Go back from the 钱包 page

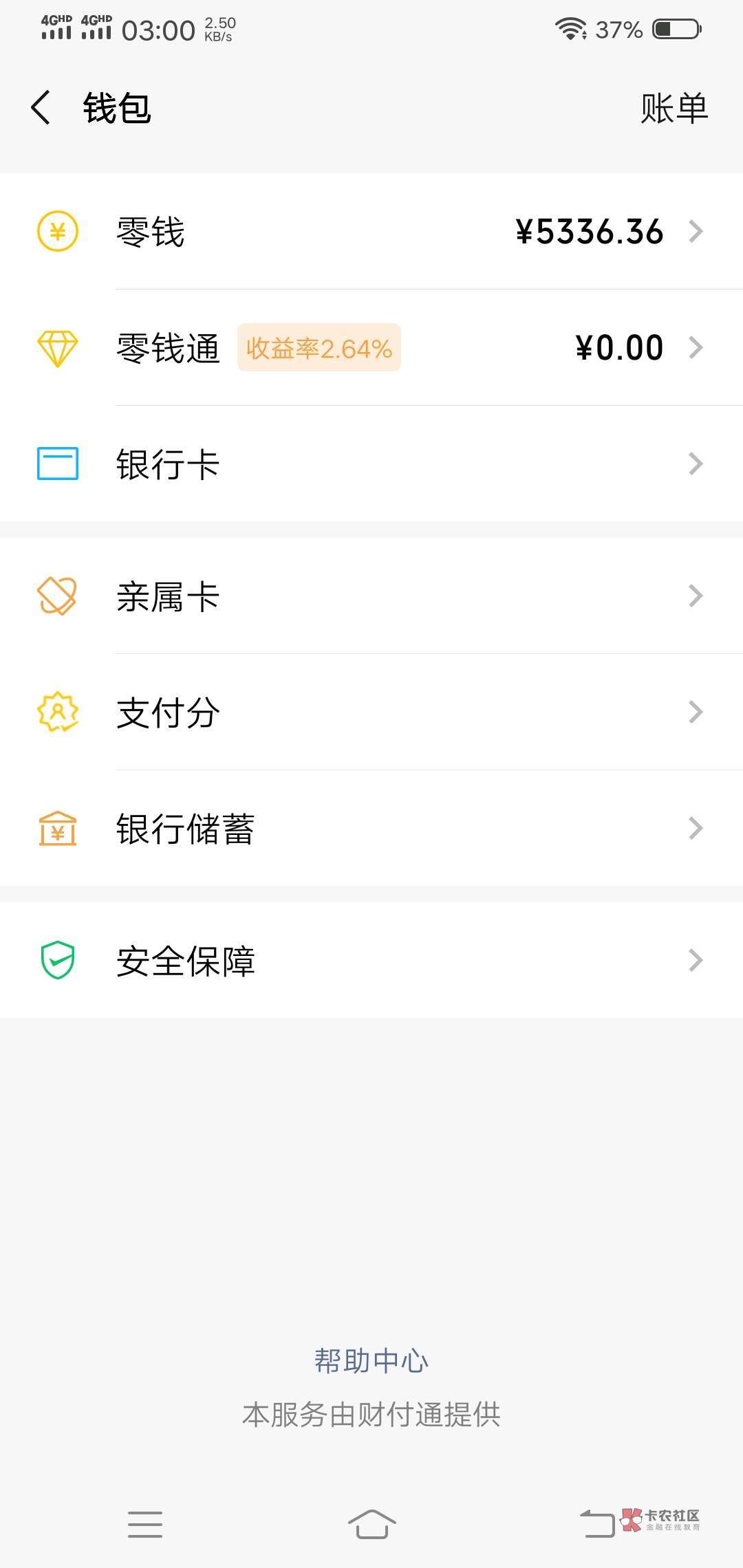point(41,108)
